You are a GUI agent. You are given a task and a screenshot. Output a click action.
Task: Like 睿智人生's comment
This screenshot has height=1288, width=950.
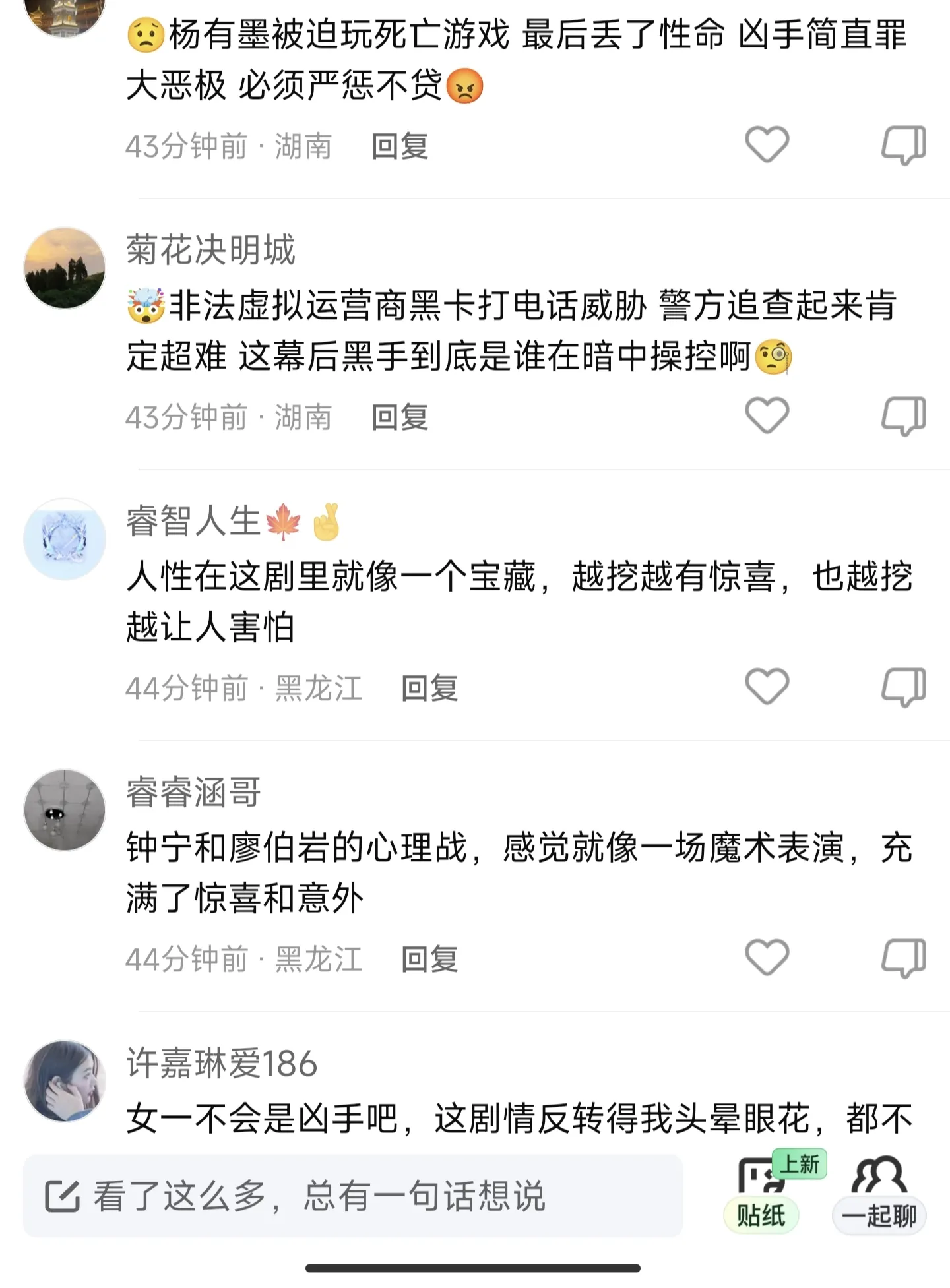[x=767, y=687]
